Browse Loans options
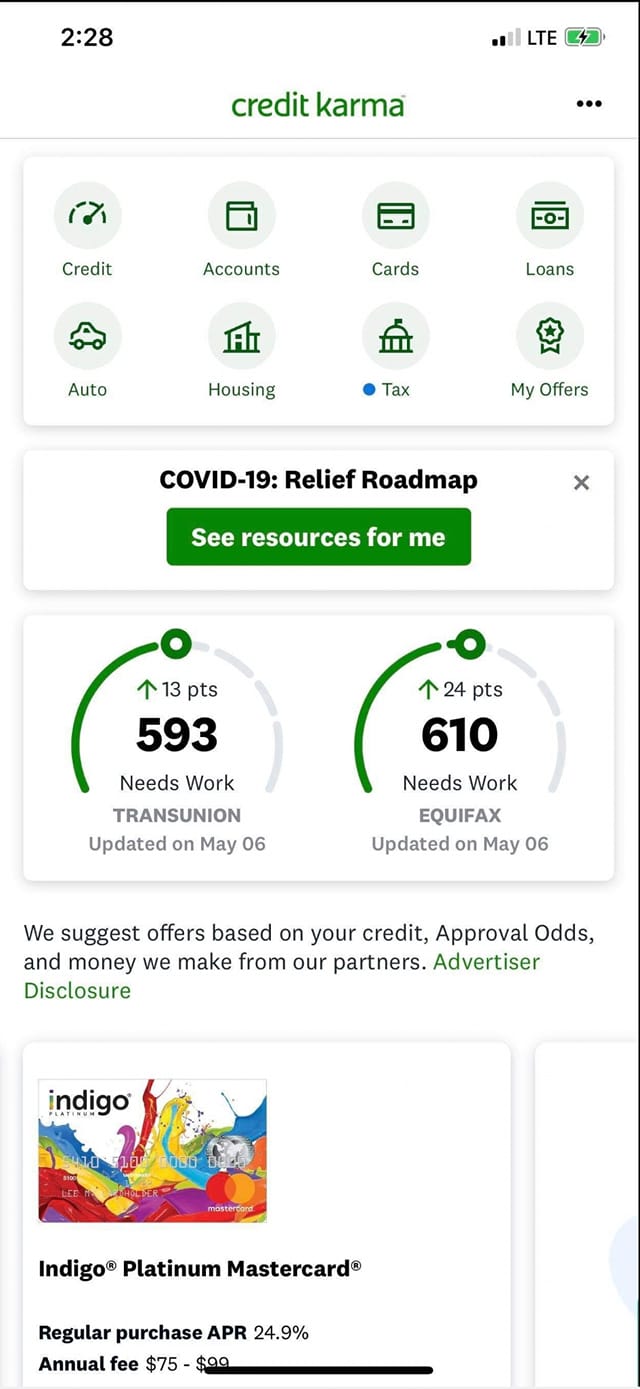 click(549, 216)
